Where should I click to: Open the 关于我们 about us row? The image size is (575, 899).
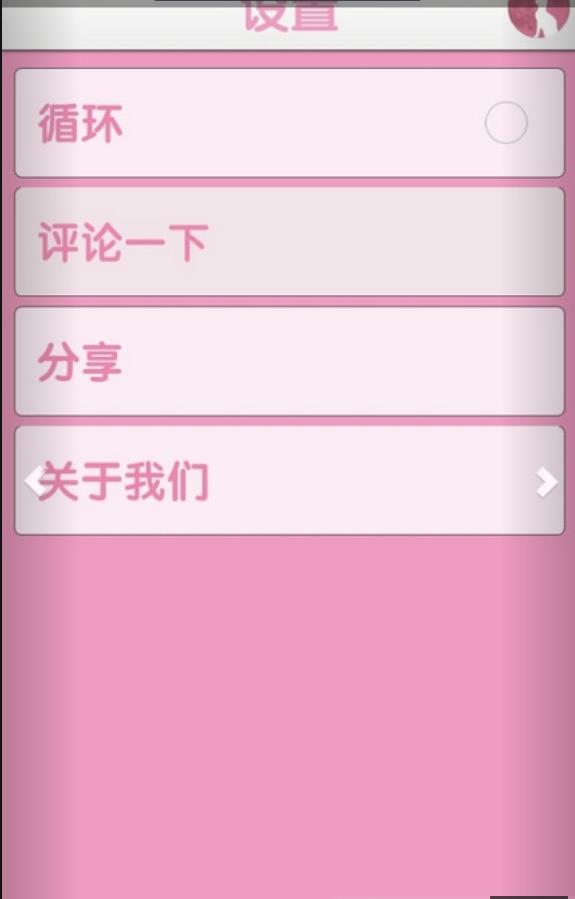coord(290,480)
